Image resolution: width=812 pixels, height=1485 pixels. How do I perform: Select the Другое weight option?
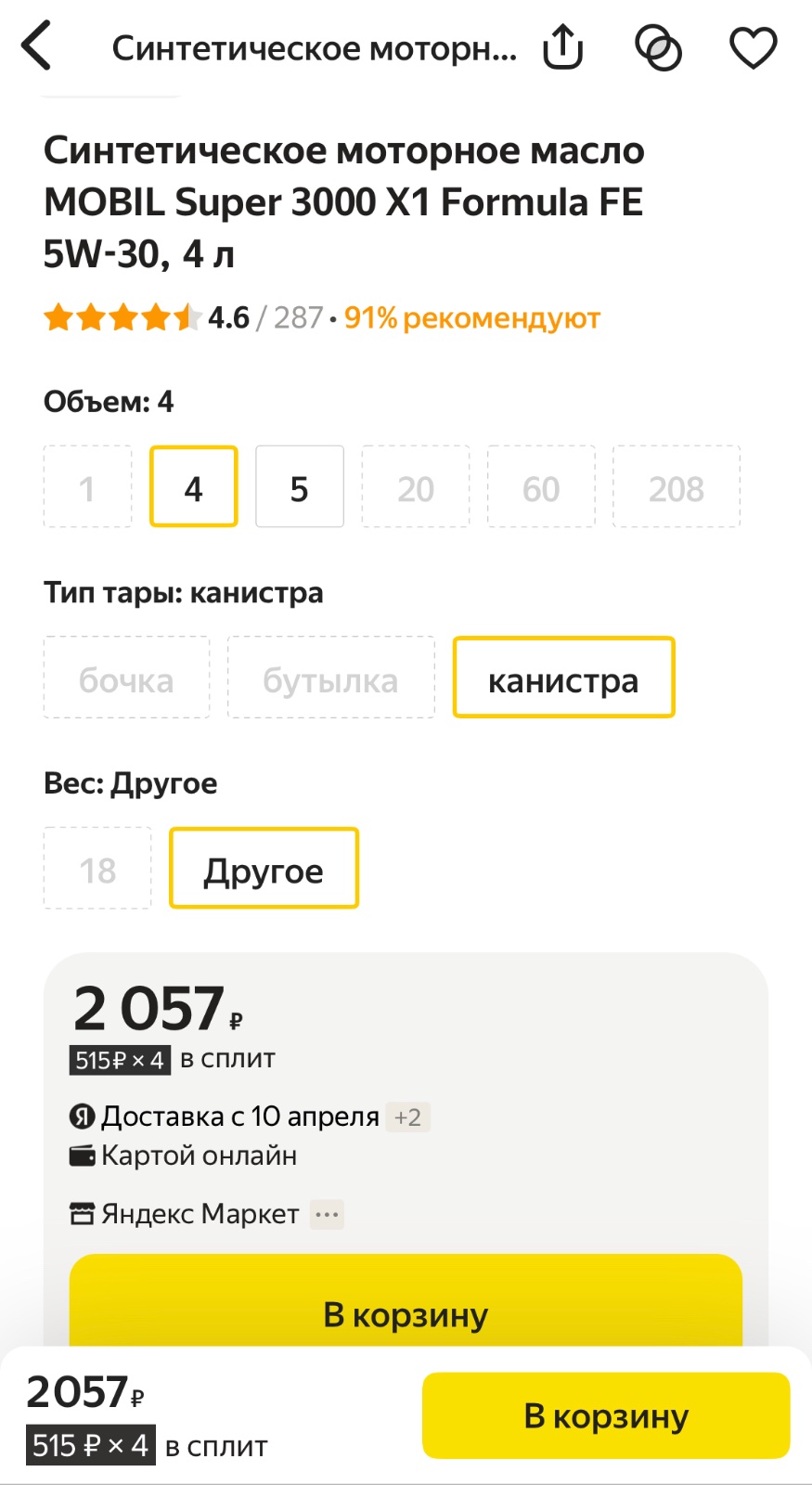click(x=264, y=869)
